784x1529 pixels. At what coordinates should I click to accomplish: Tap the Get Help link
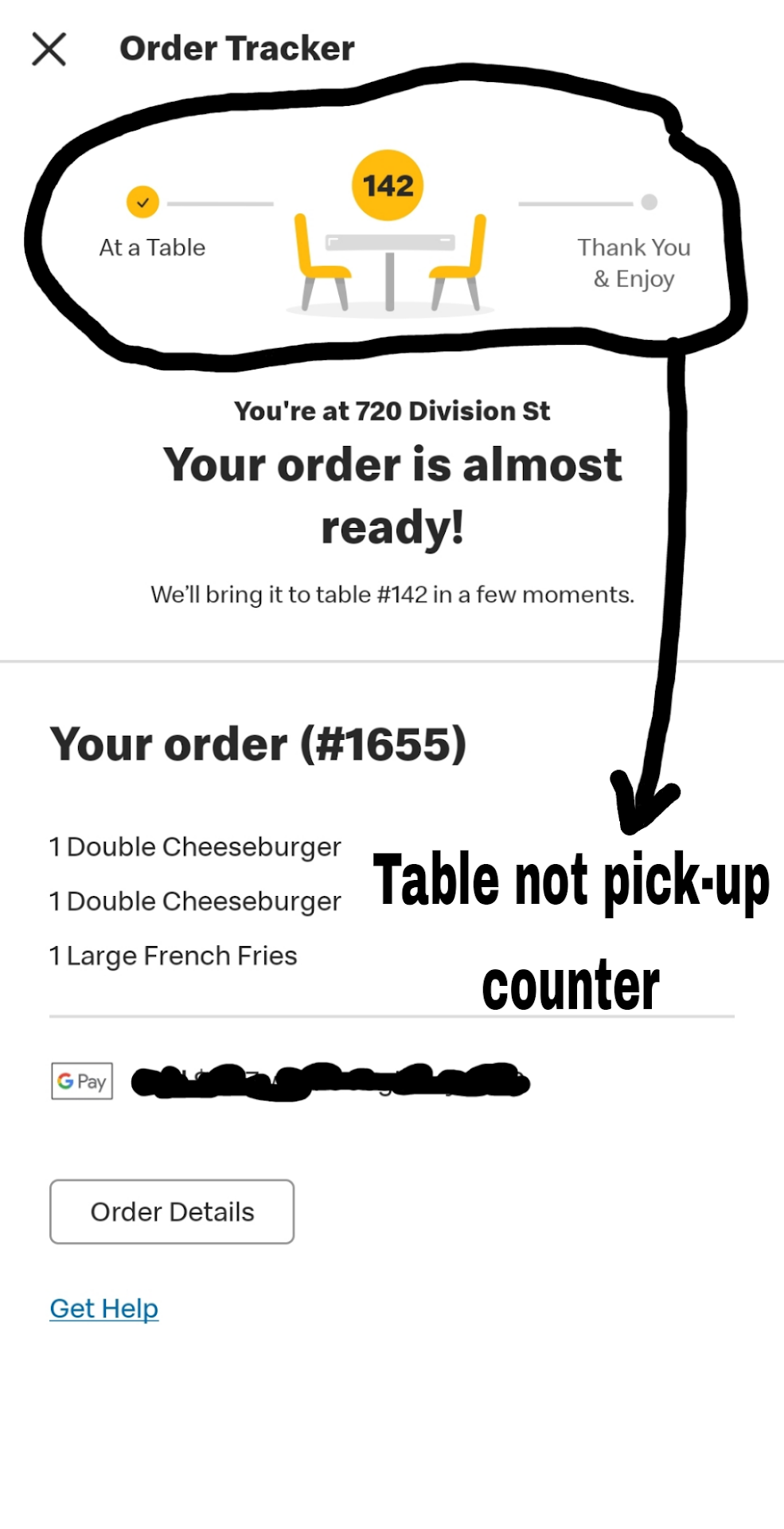(104, 1308)
